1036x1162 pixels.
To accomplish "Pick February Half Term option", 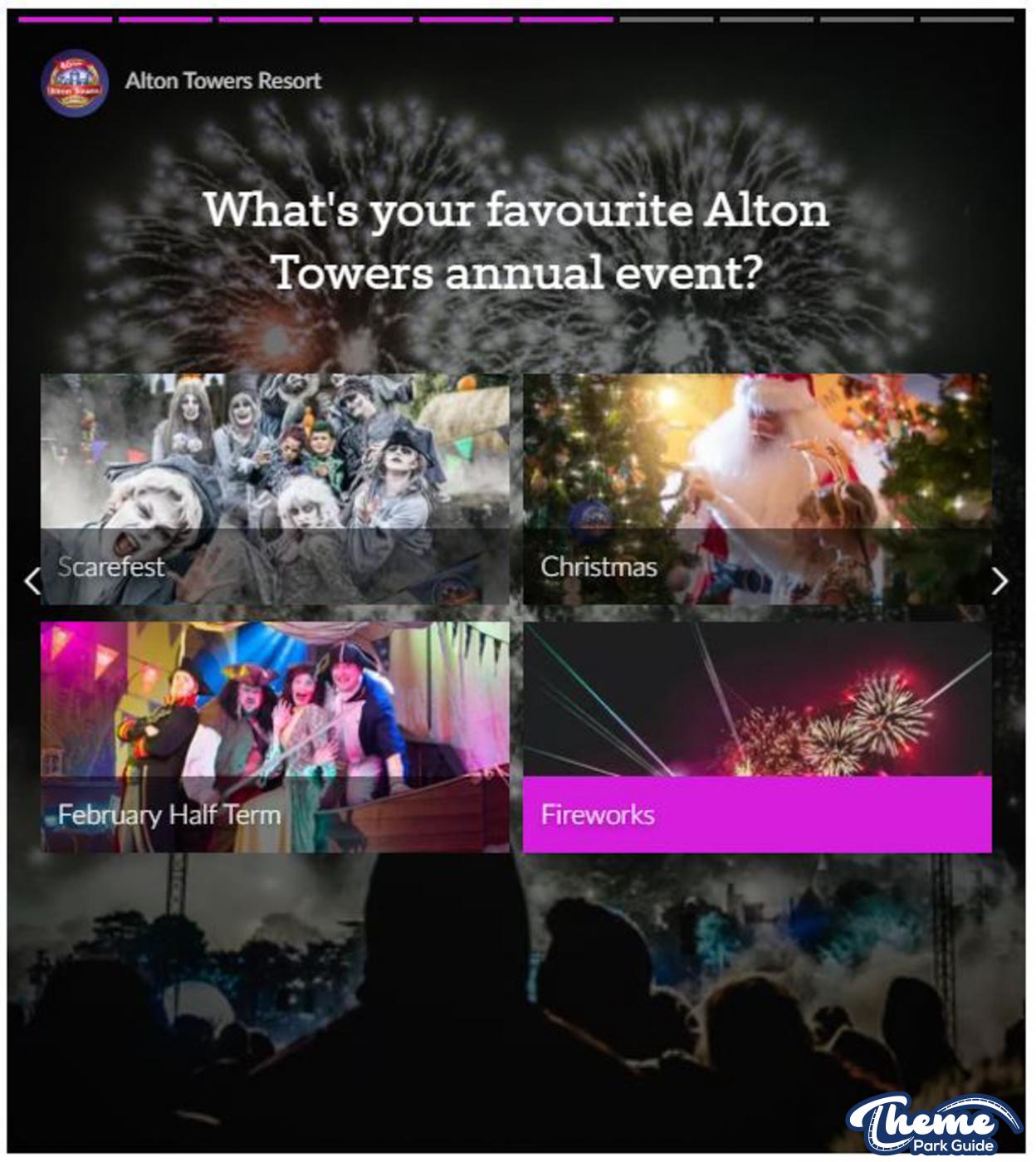I will coord(275,737).
